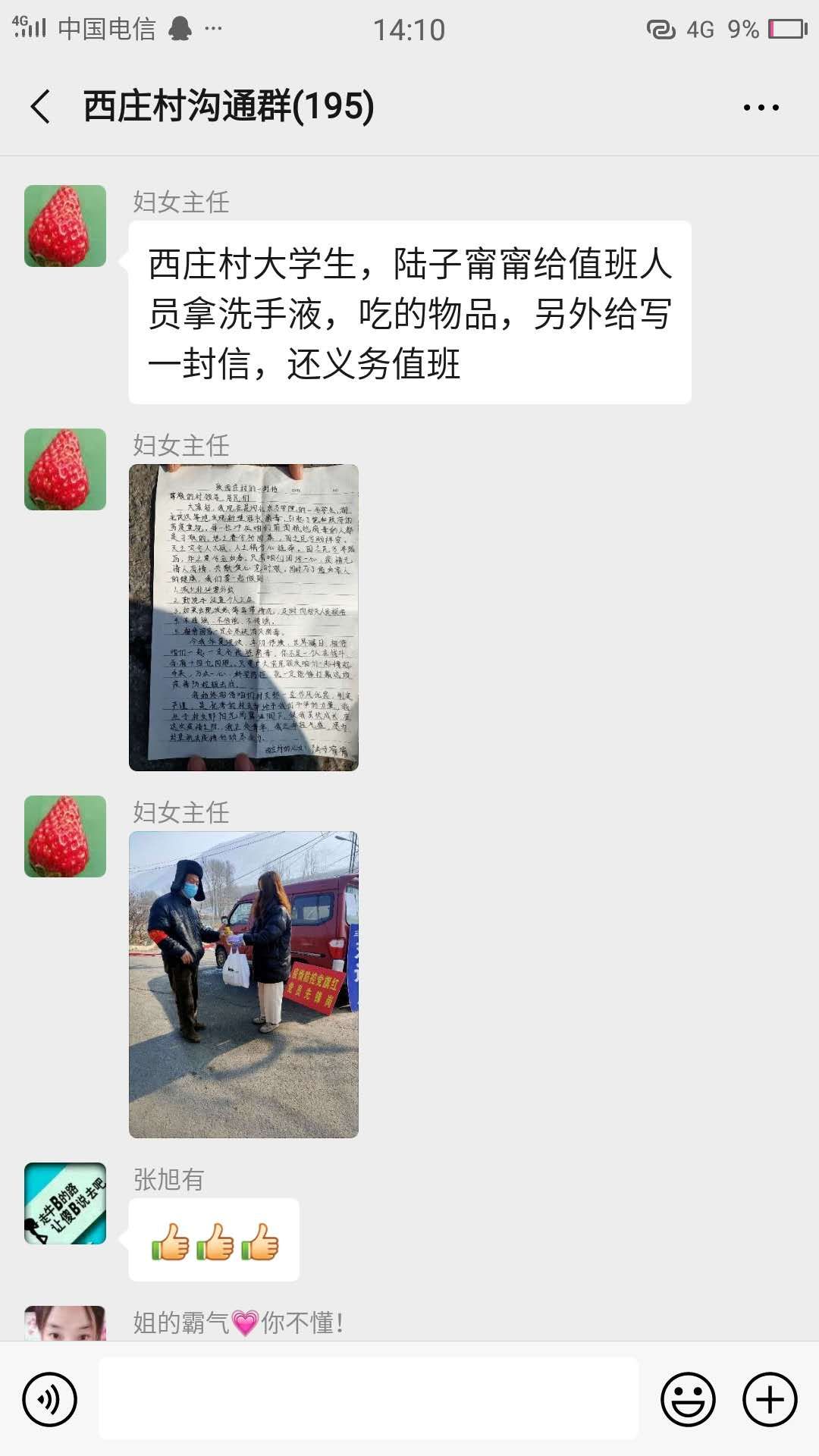View the photo of two people outdoors

coord(243,984)
